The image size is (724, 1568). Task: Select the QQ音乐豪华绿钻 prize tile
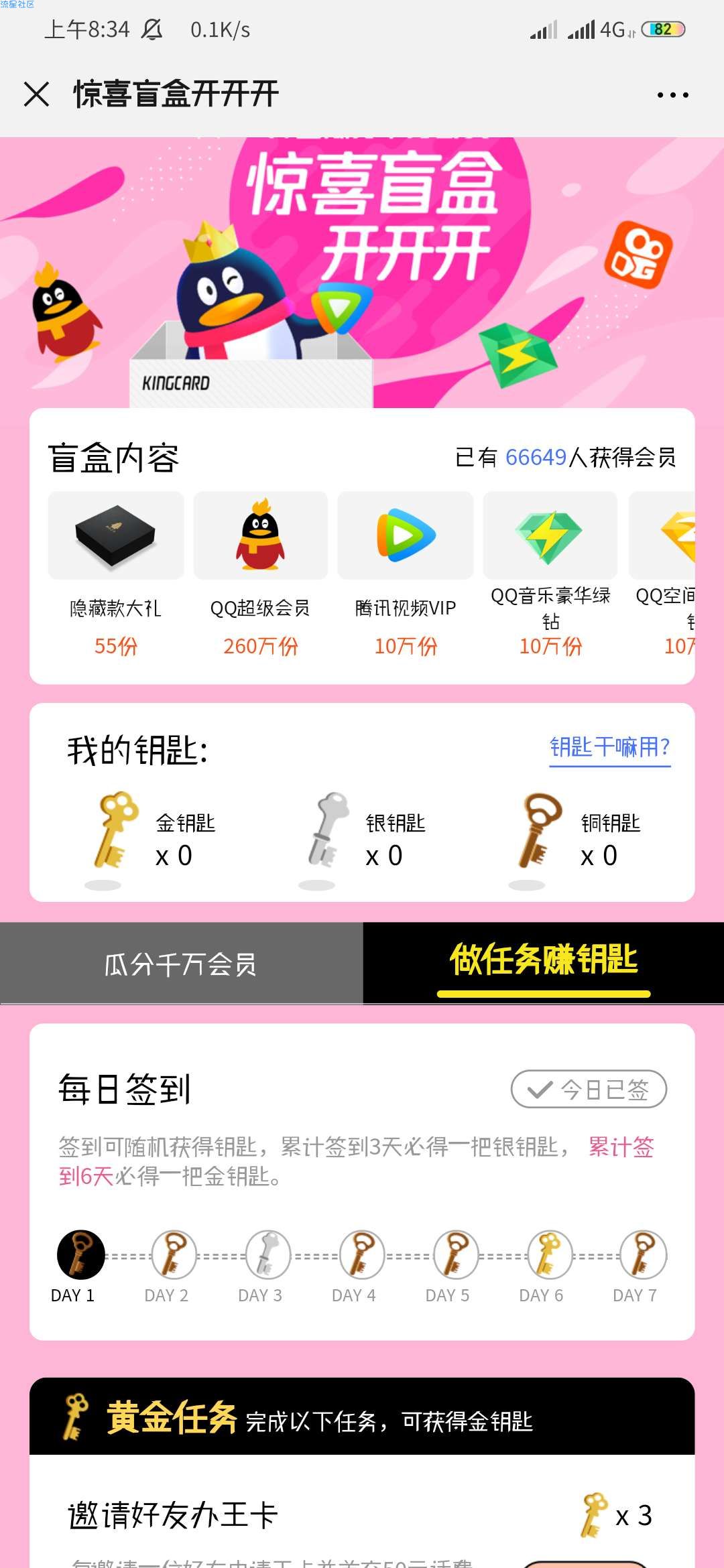(x=550, y=536)
